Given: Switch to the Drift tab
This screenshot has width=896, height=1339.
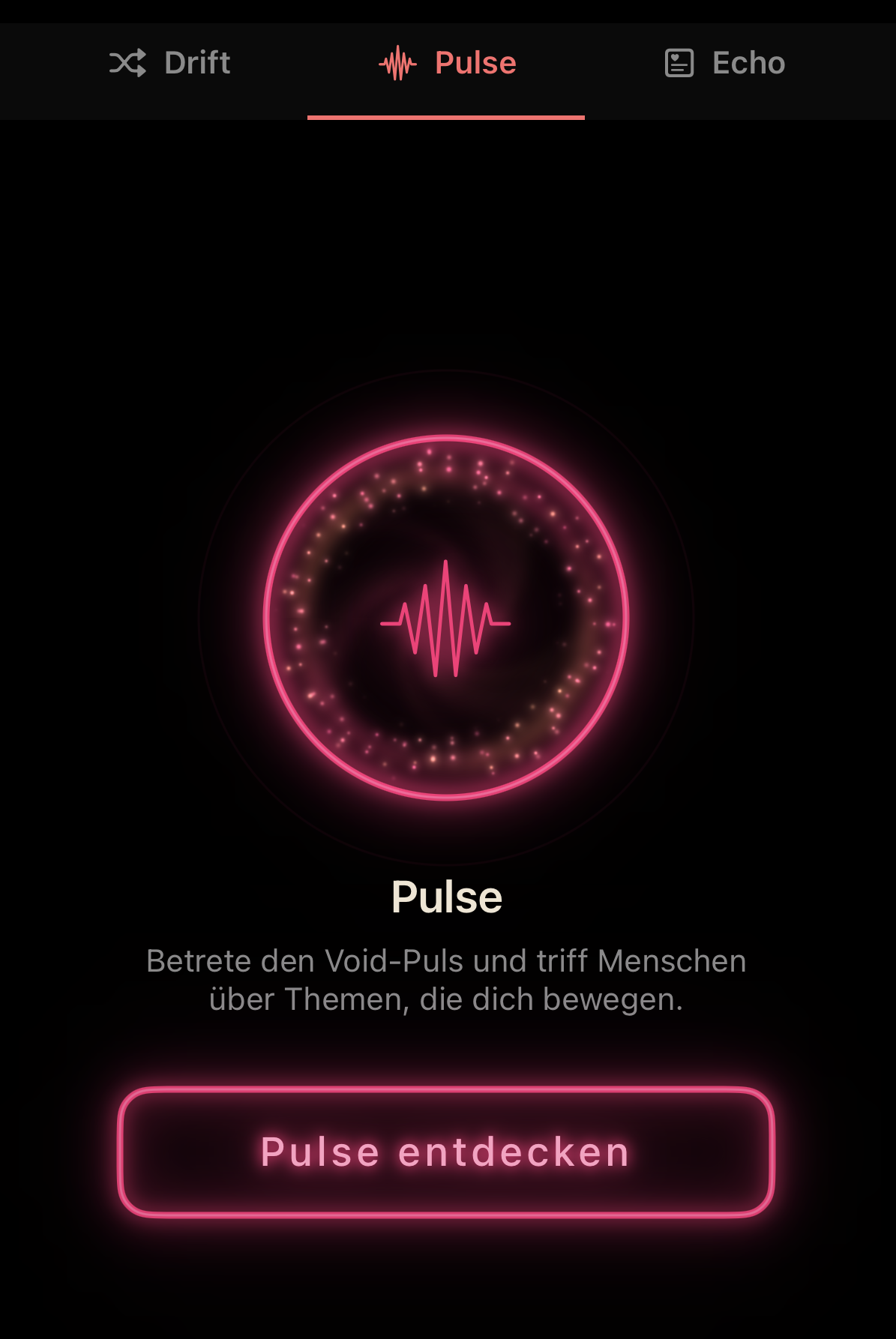Looking at the screenshot, I should point(169,64).
